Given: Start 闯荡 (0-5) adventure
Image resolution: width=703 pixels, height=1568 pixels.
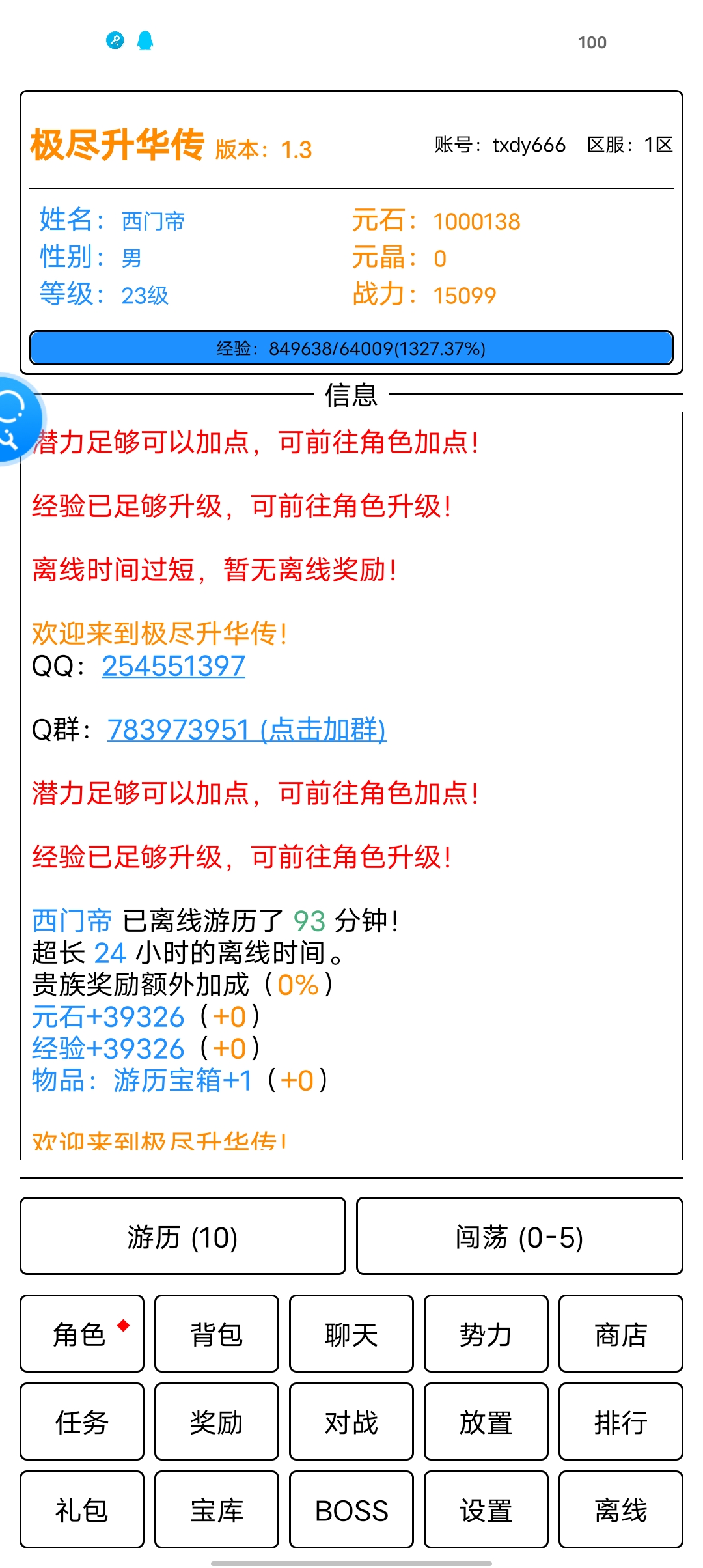Looking at the screenshot, I should 519,1236.
